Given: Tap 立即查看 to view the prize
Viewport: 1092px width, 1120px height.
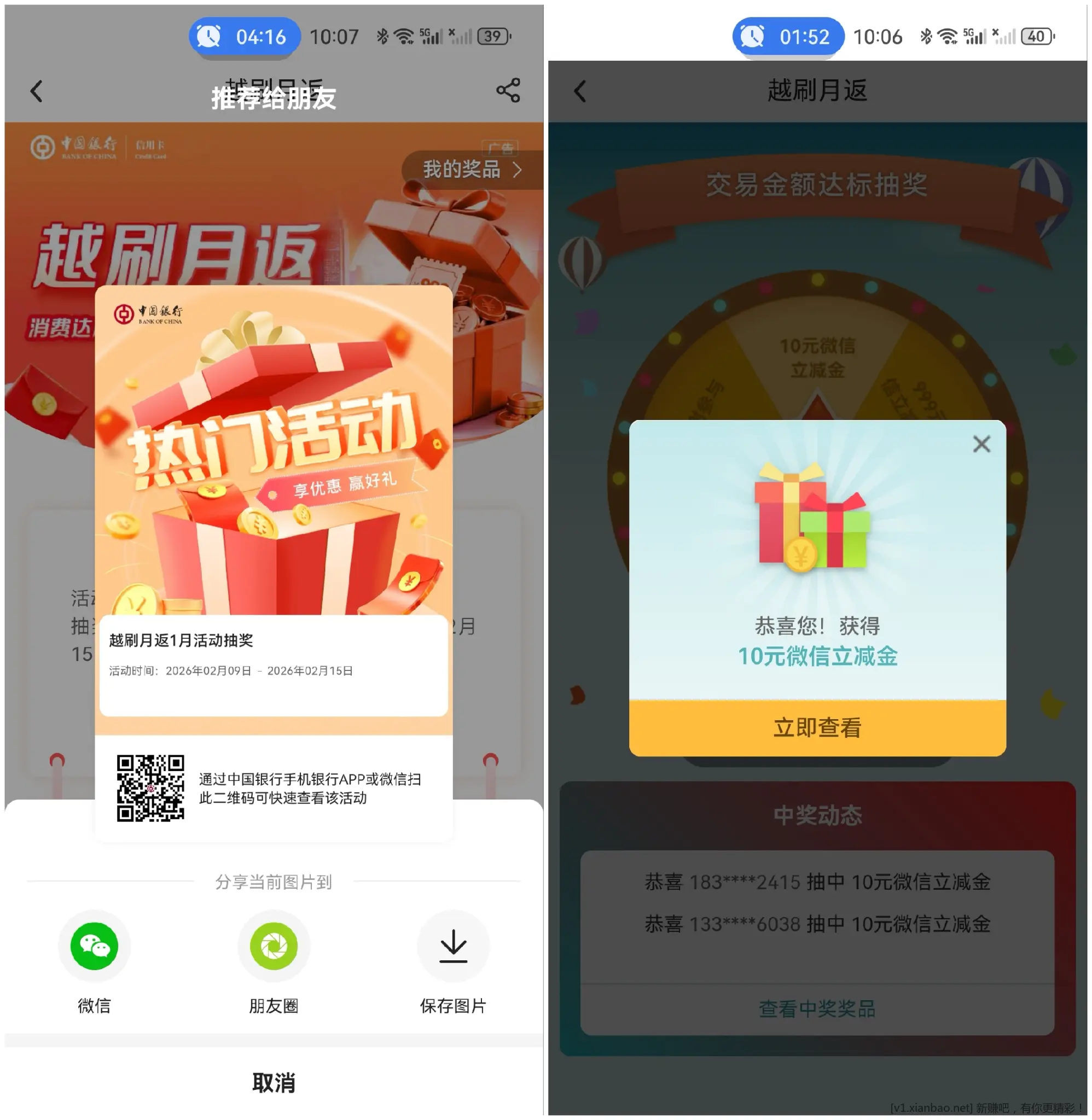Looking at the screenshot, I should tap(817, 728).
